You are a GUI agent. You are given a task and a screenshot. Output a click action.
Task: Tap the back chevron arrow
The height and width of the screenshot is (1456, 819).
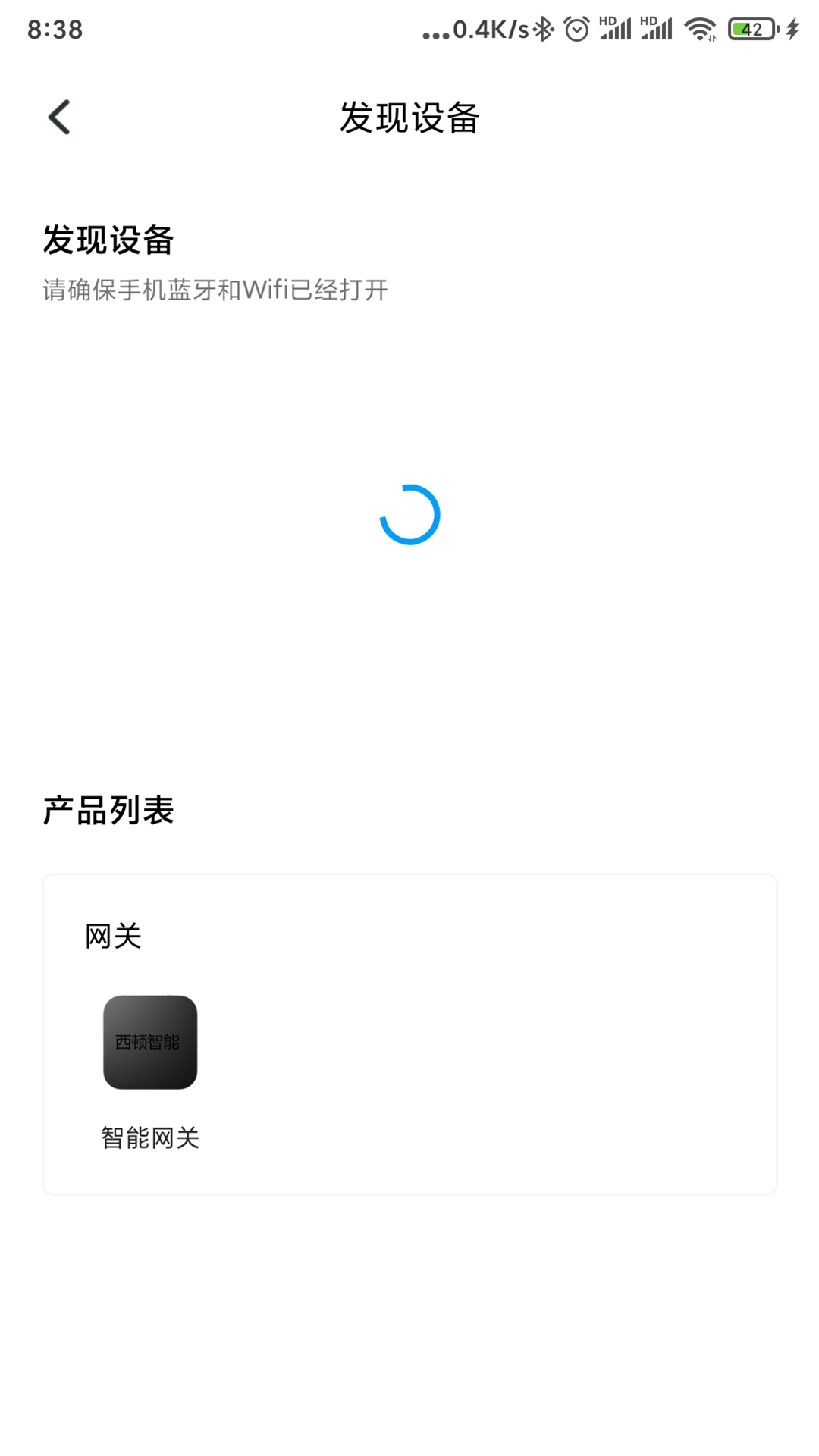[58, 116]
